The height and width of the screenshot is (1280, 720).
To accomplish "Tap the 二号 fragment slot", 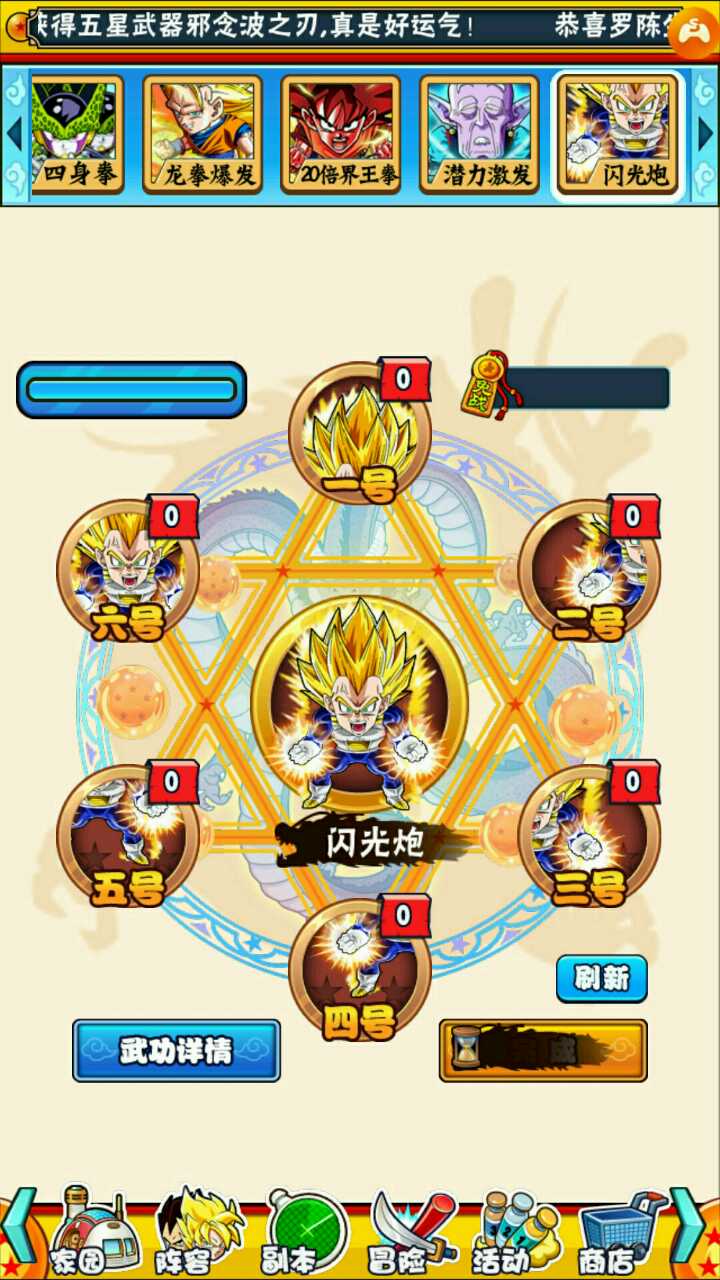I will point(589,568).
